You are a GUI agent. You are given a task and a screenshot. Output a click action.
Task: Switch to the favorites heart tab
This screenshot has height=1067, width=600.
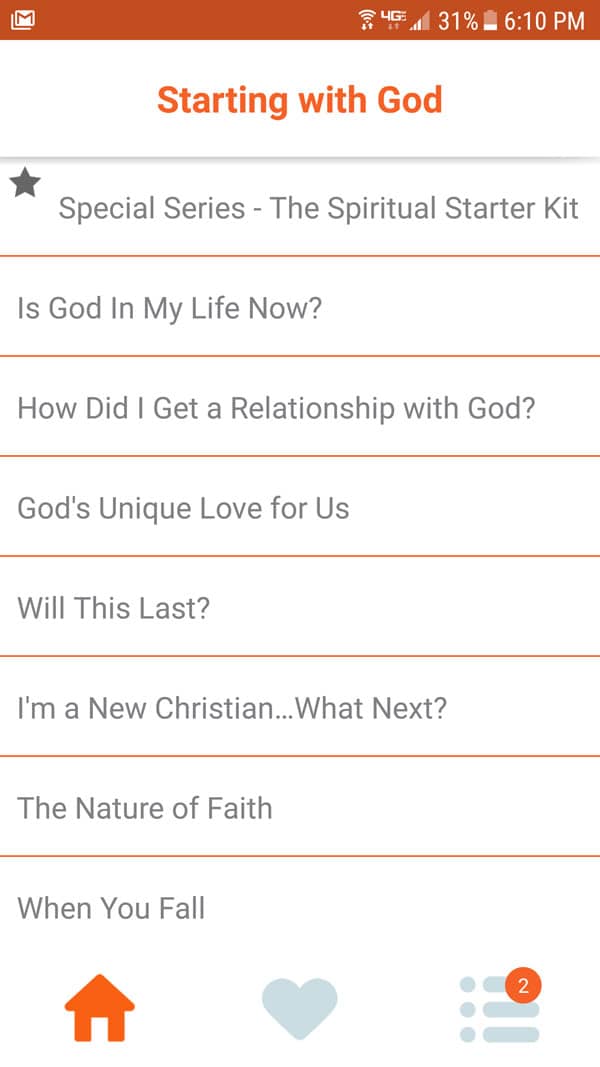coord(299,1008)
